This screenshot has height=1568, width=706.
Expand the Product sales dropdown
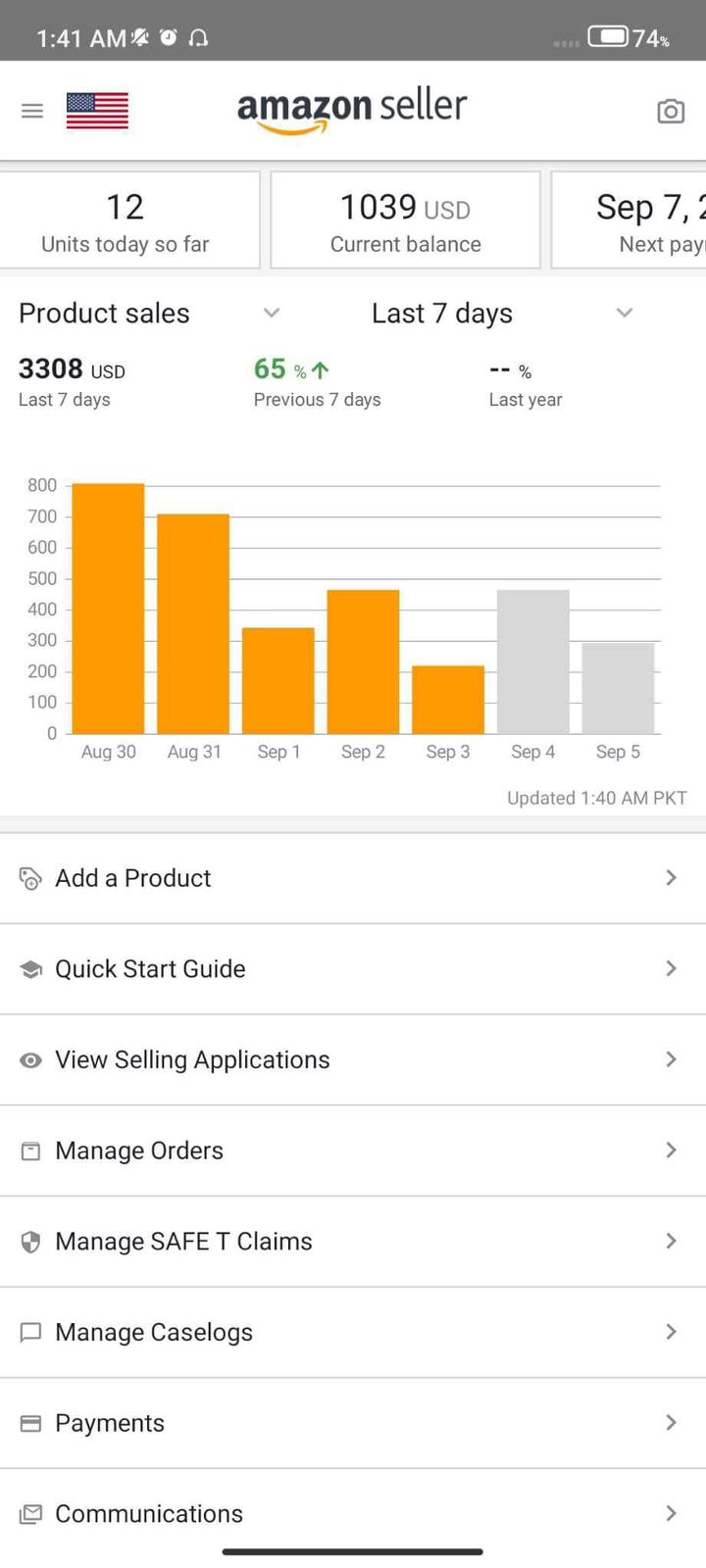(x=149, y=314)
